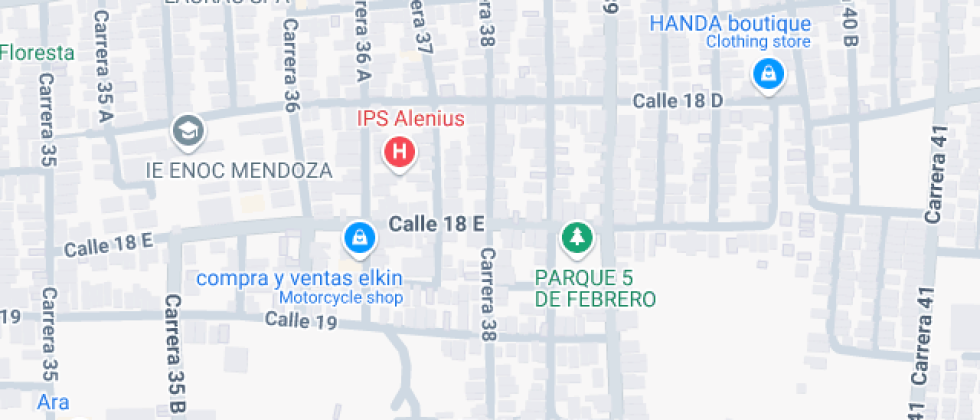
Task: Tap the compra y ventas elkin shop marker
Action: point(359,237)
